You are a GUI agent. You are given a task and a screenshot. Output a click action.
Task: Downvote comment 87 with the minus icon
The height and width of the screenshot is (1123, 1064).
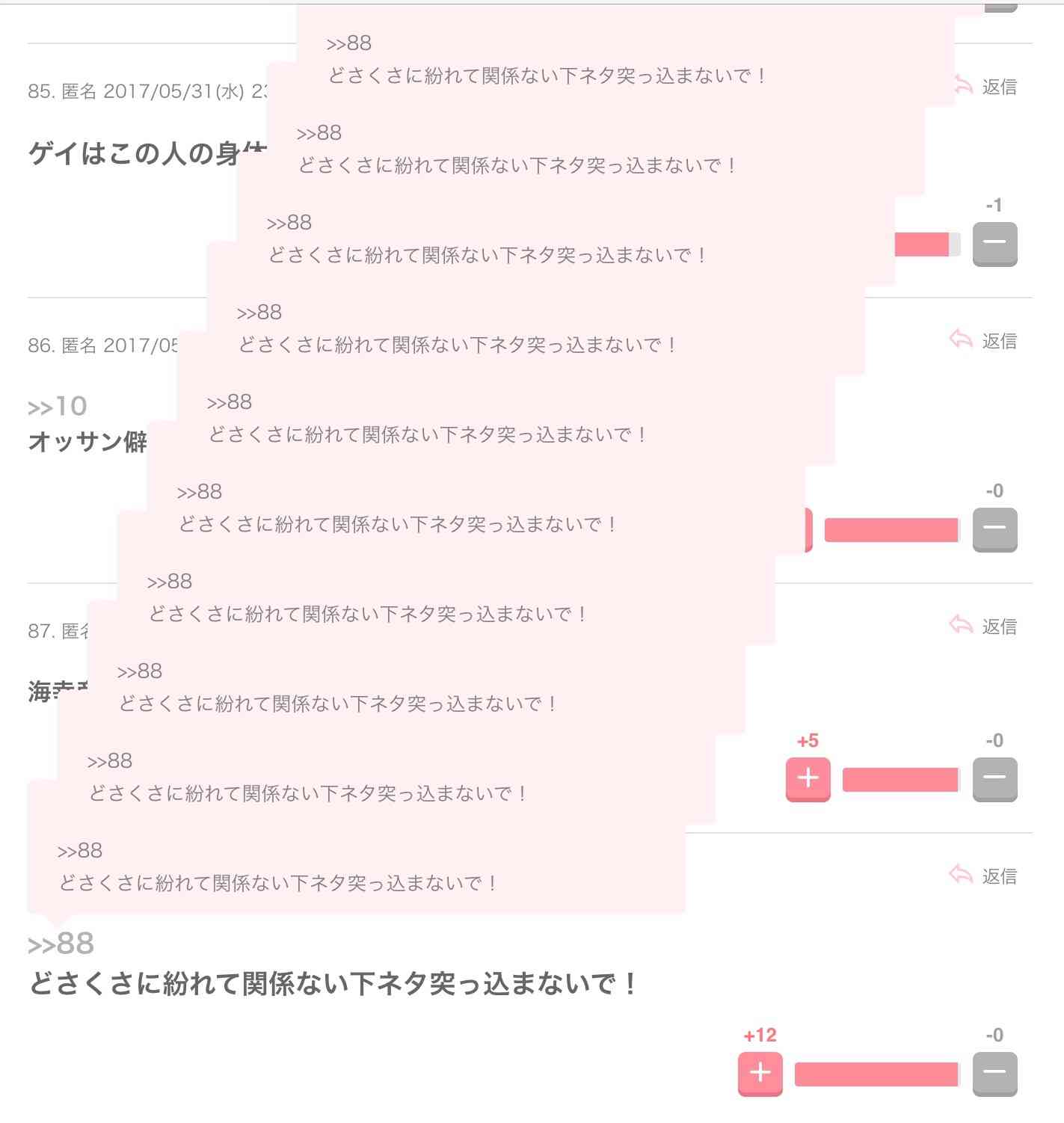(994, 779)
